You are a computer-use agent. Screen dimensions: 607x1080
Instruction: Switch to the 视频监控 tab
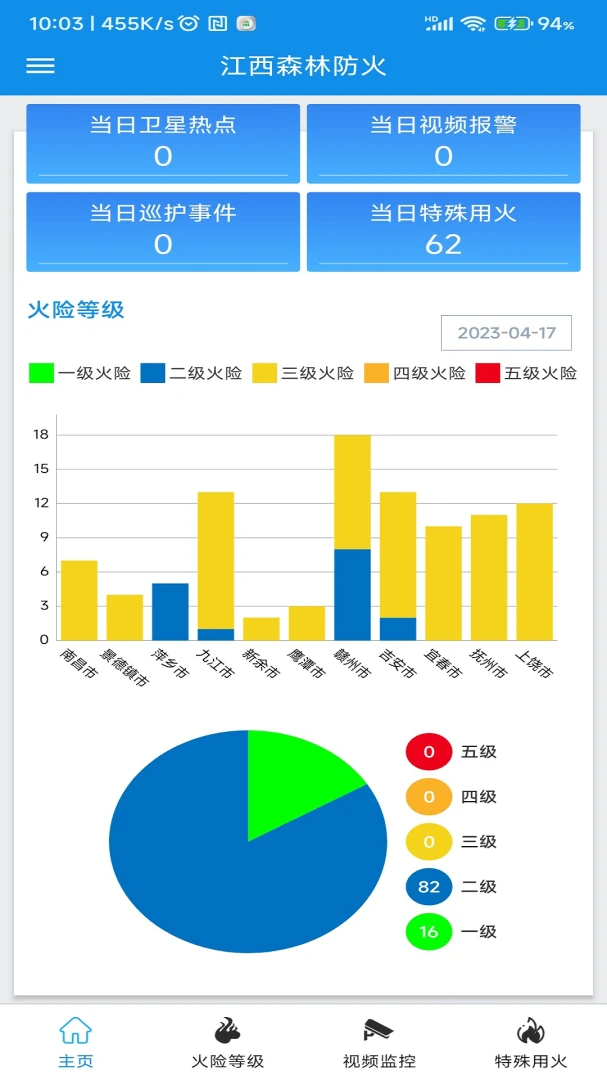coord(379,1042)
